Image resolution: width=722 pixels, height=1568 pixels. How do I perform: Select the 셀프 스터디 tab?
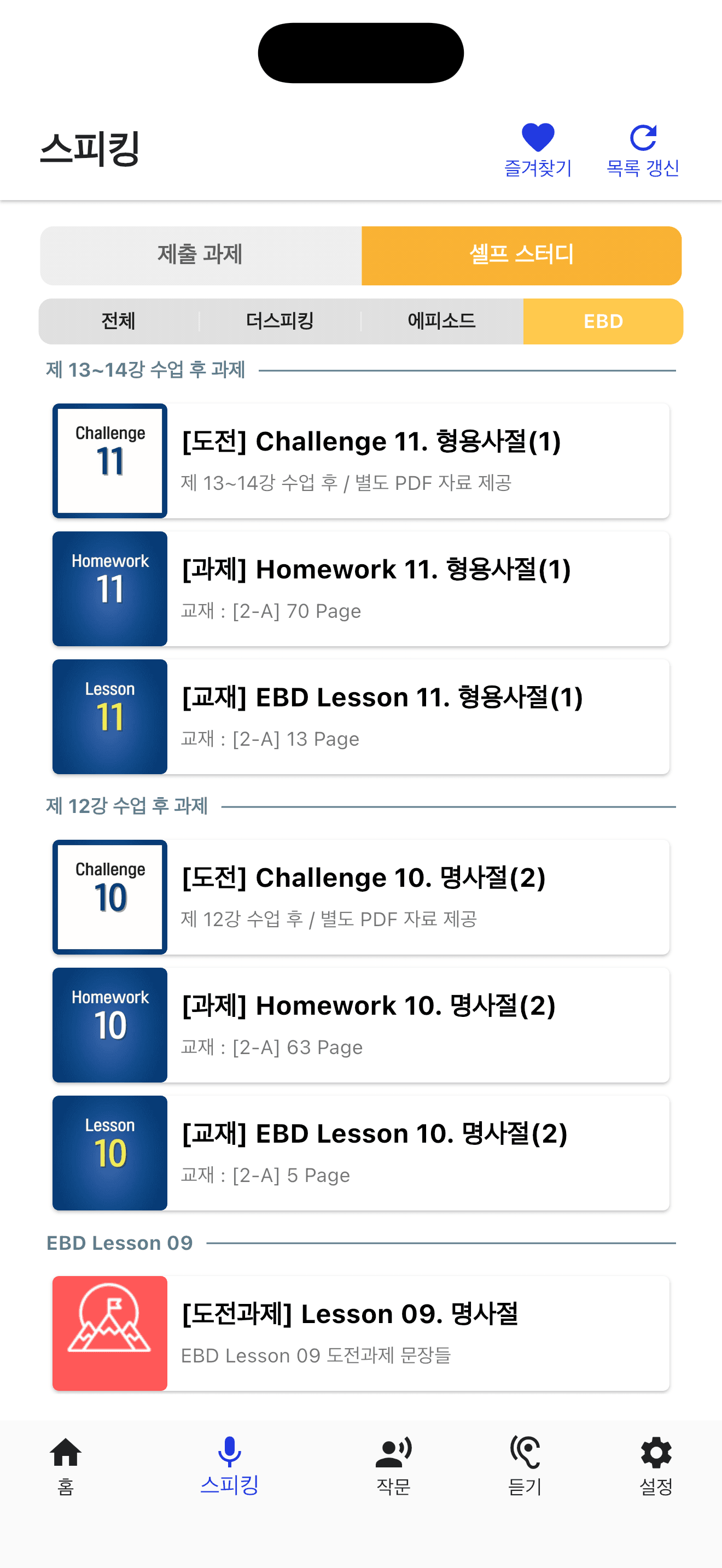521,255
